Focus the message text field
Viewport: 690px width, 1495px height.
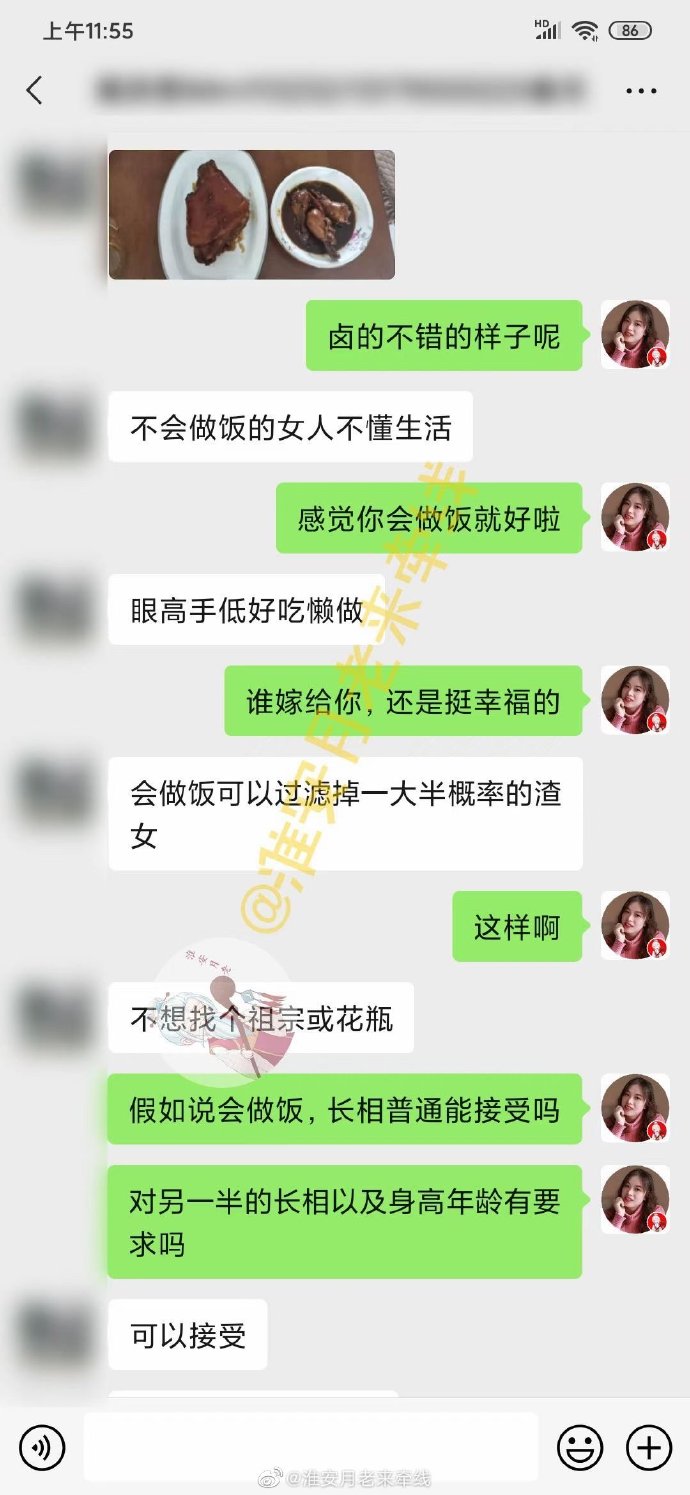310,1447
